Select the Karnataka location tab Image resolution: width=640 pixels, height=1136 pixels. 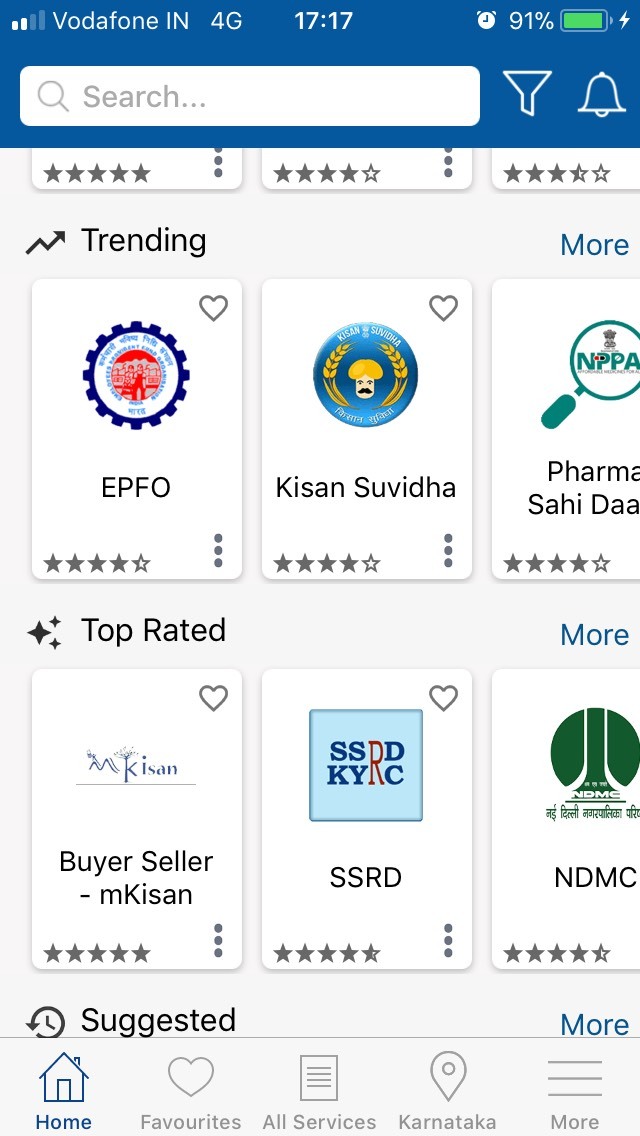[447, 1092]
